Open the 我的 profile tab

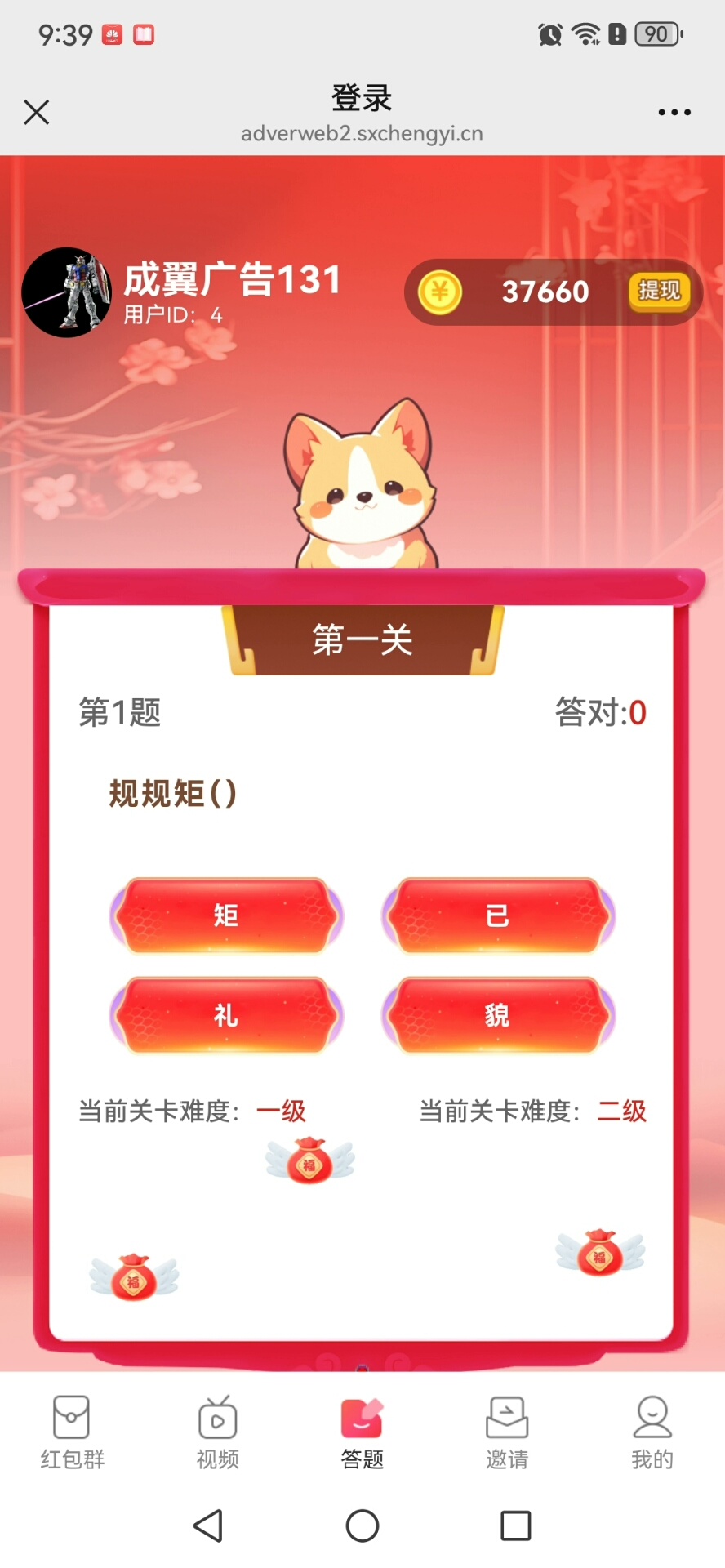pos(652,1432)
